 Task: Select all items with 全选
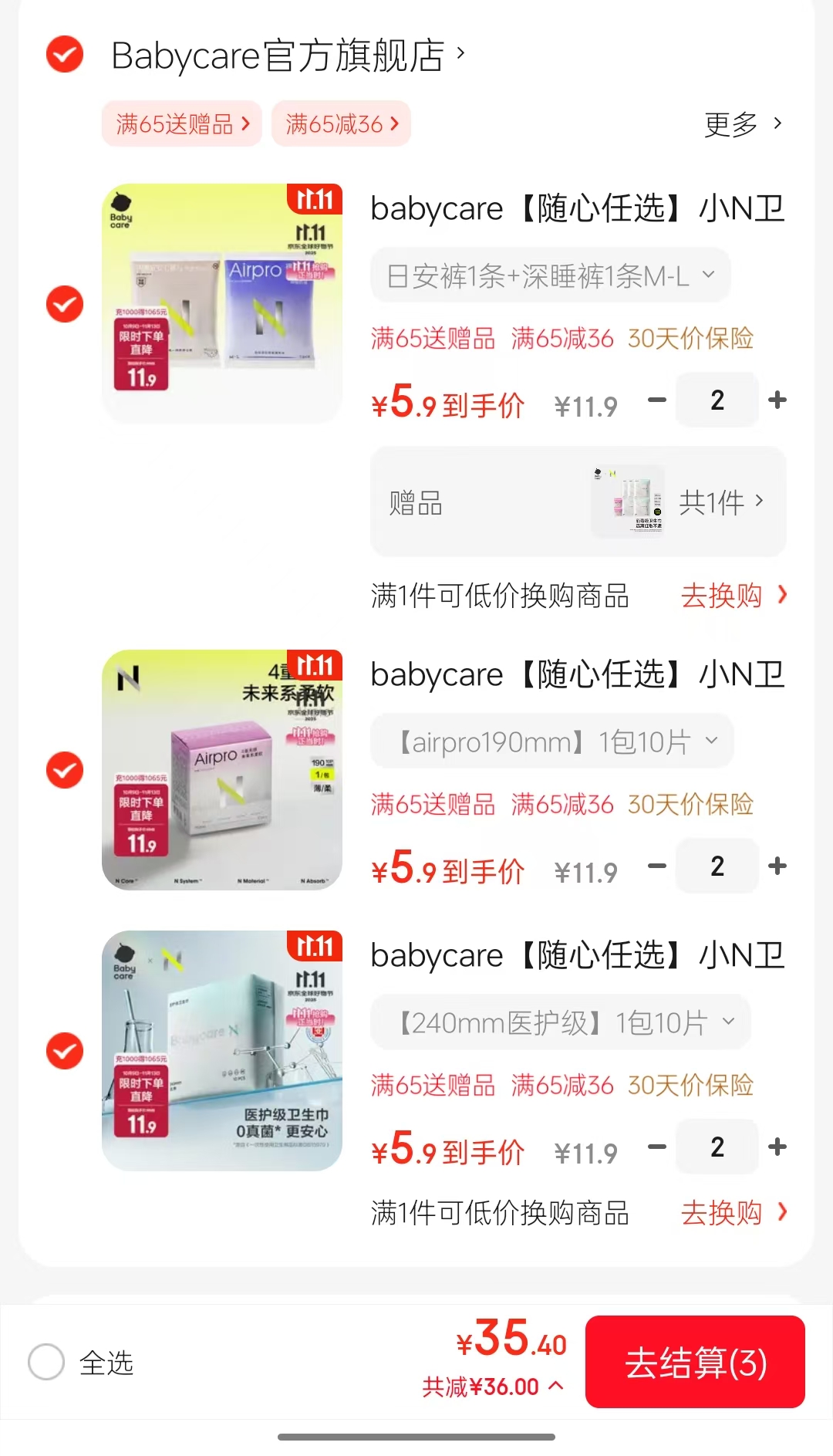click(47, 1362)
